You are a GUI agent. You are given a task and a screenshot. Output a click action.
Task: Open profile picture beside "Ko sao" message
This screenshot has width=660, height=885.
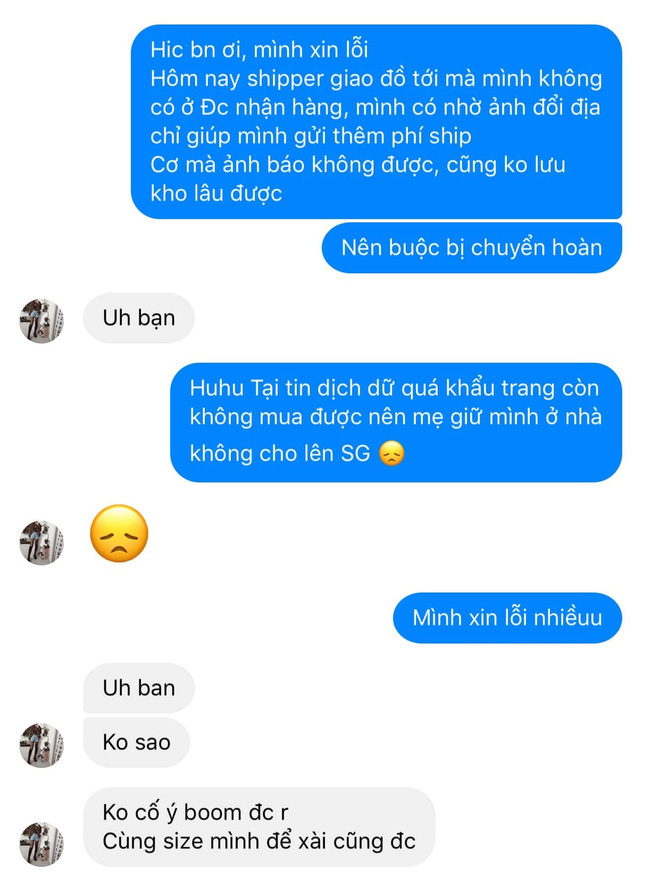(42, 746)
